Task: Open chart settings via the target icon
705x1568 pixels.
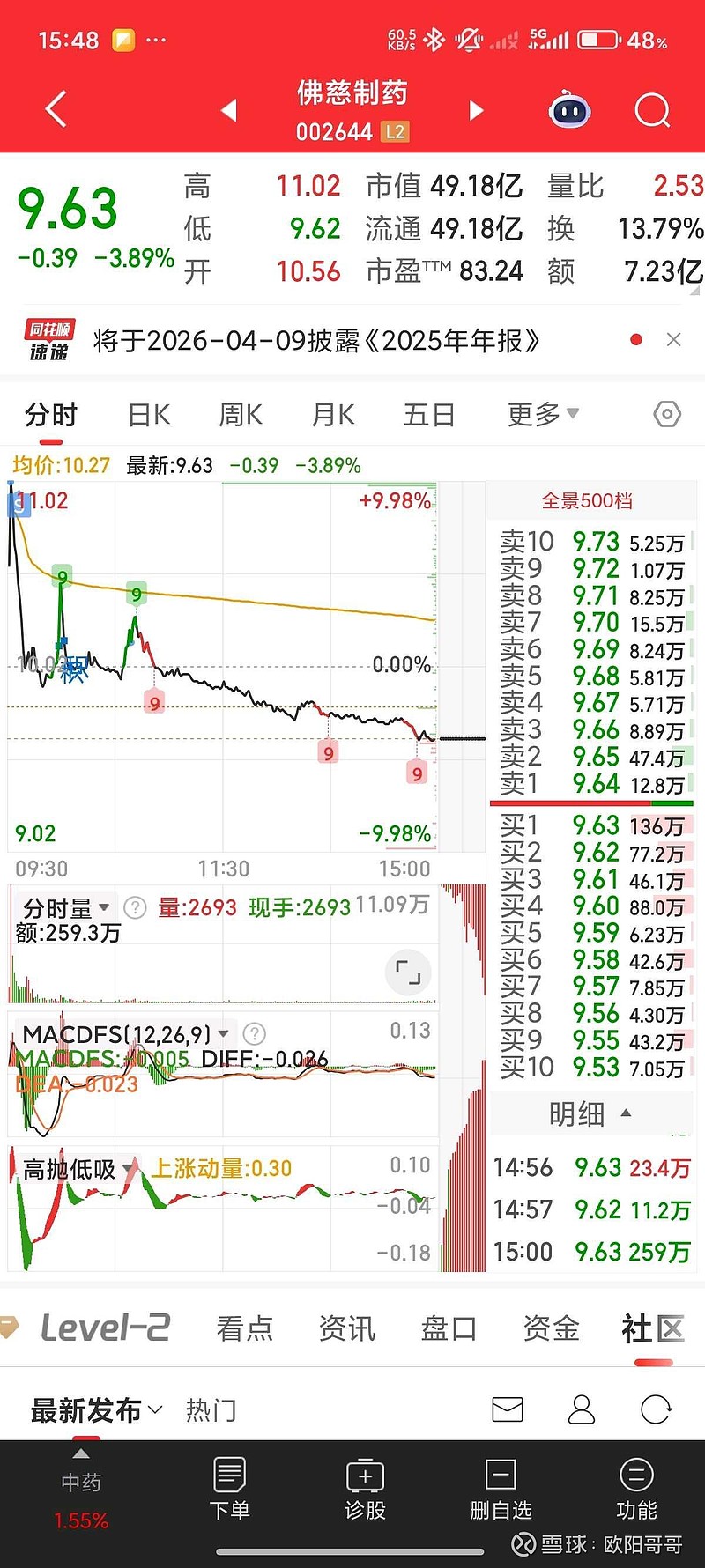Action: coord(666,414)
